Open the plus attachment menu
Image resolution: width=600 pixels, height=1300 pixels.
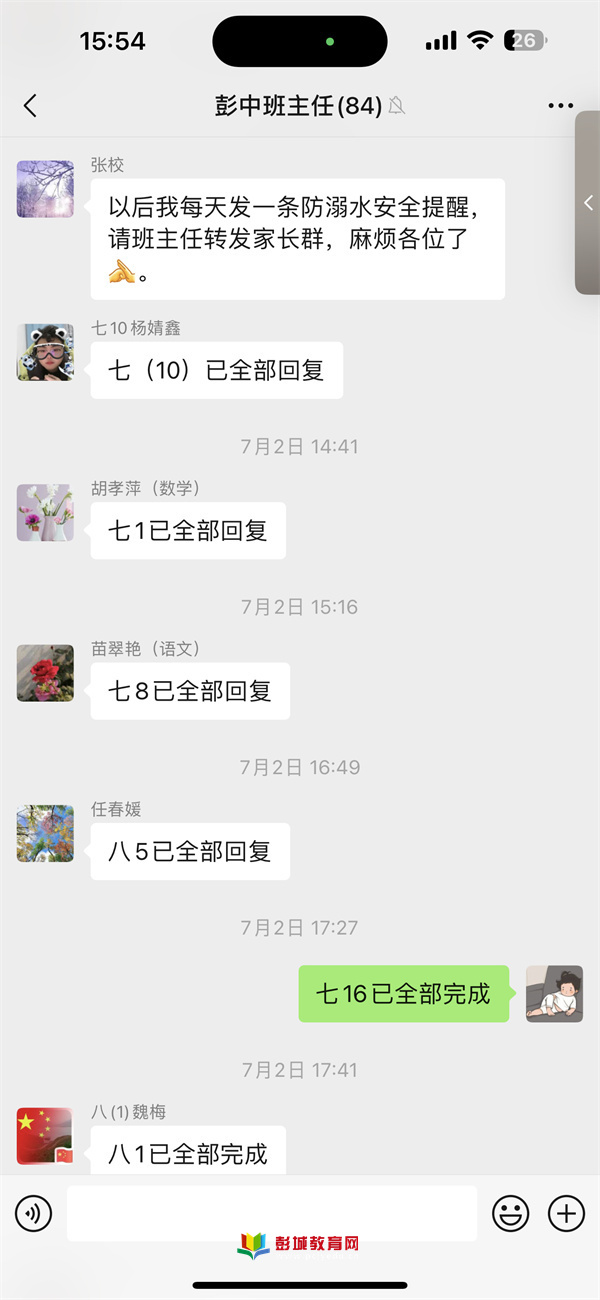(x=566, y=1214)
